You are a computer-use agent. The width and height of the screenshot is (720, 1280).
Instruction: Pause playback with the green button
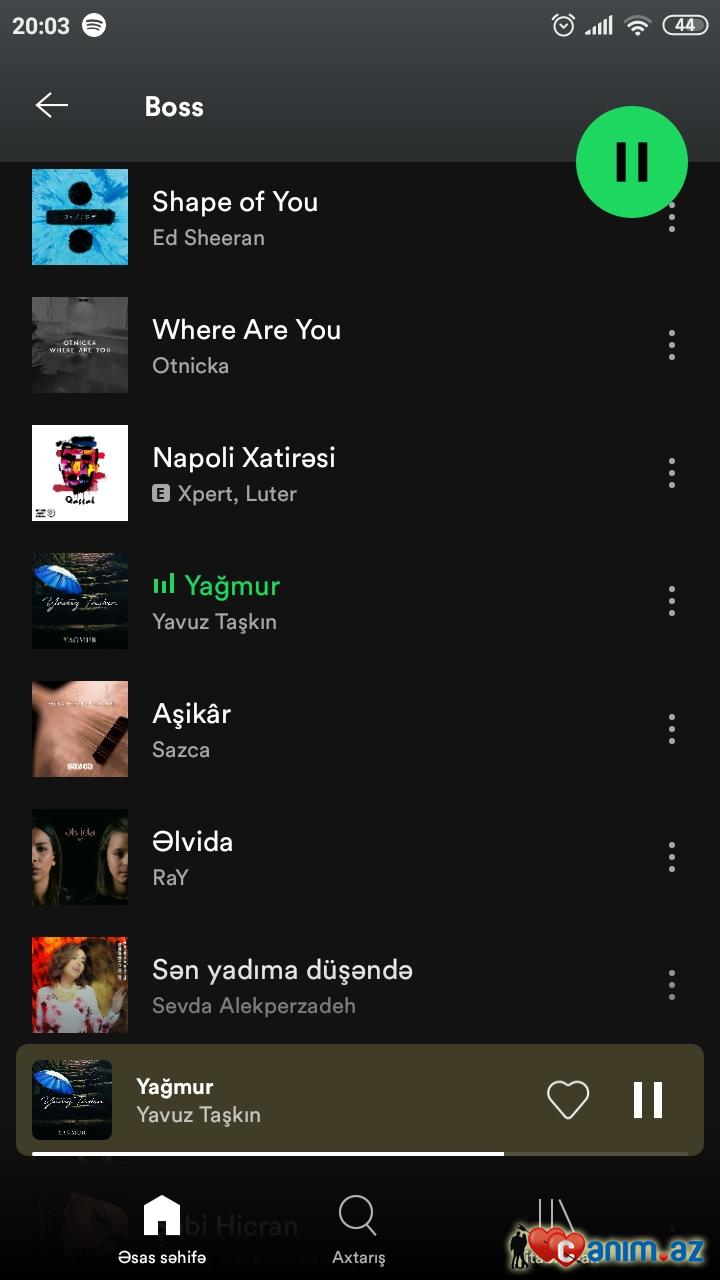632,162
